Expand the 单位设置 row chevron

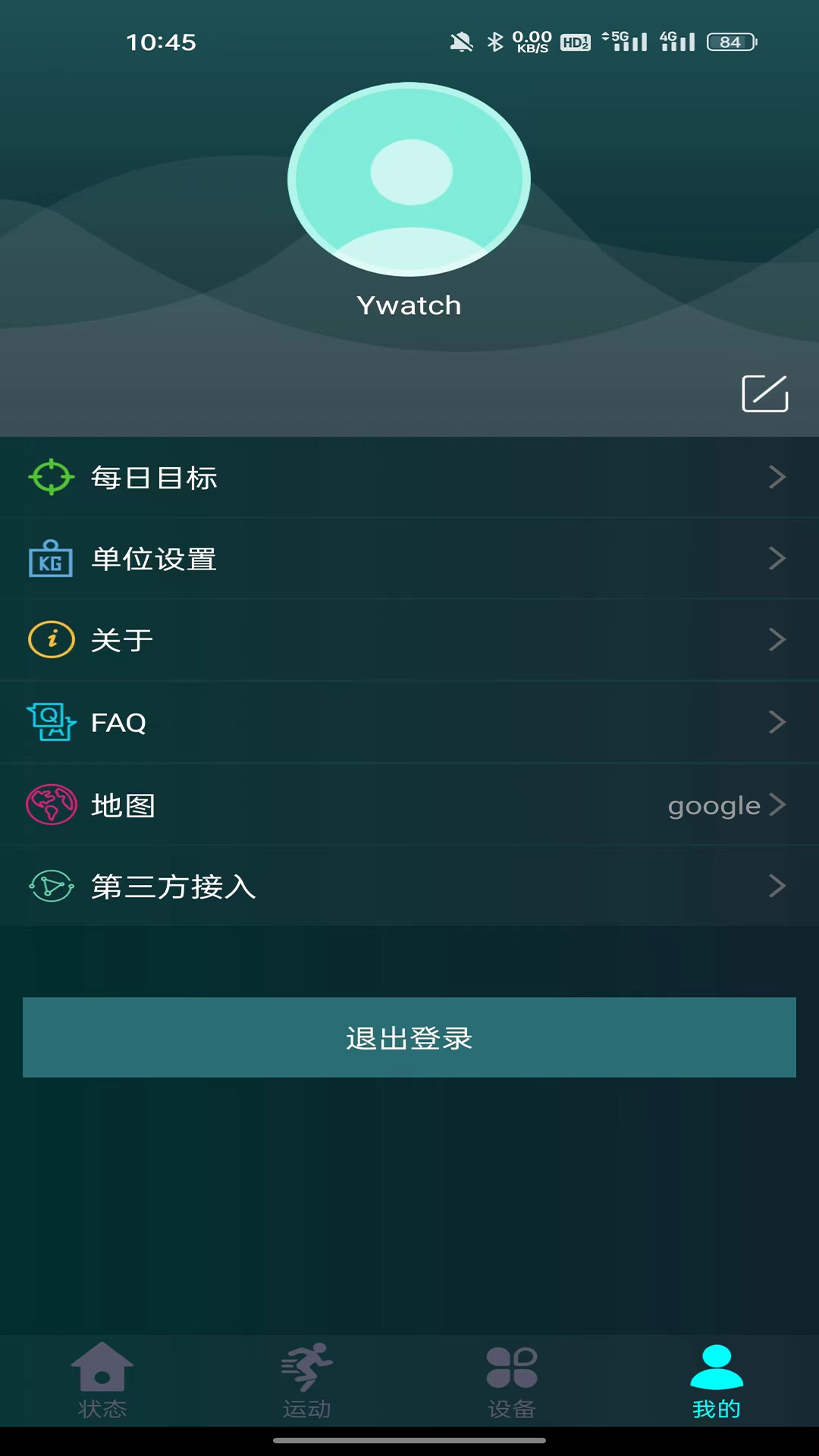point(778,559)
